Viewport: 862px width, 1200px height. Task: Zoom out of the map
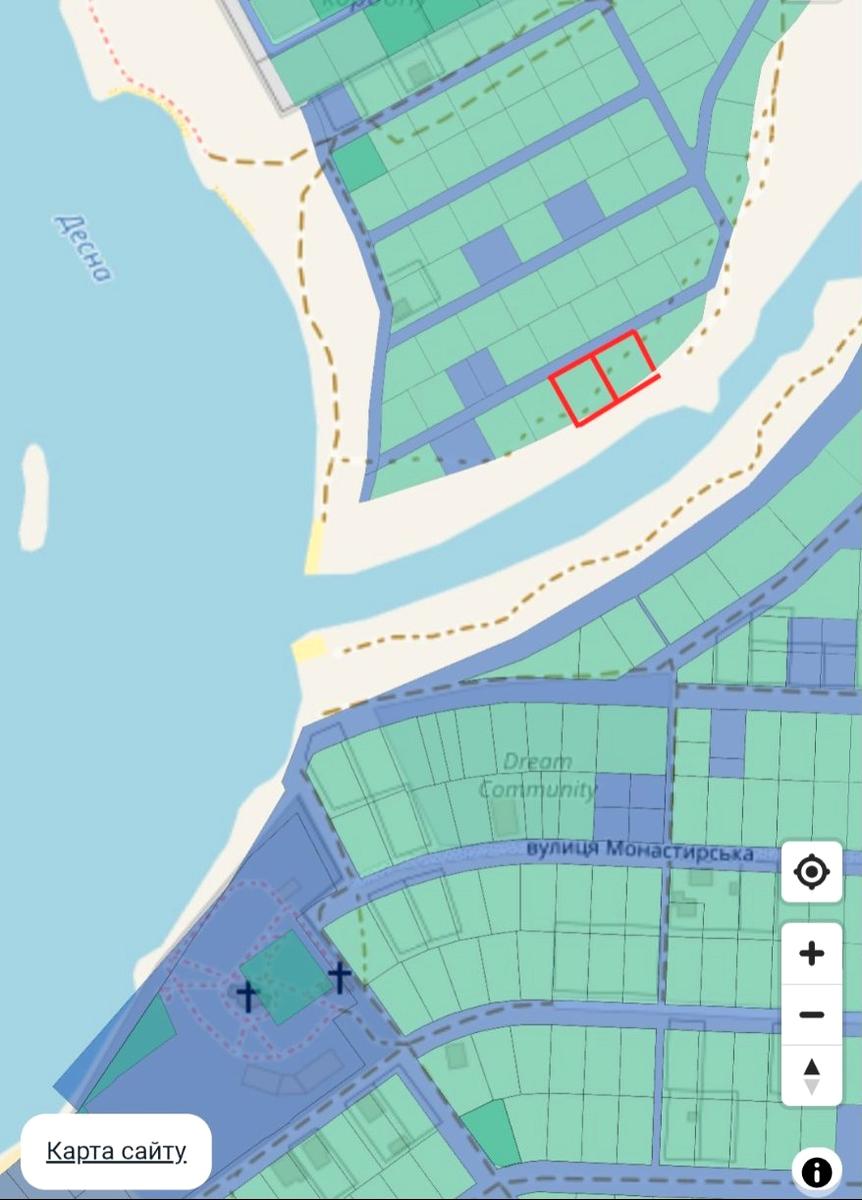coord(811,1015)
